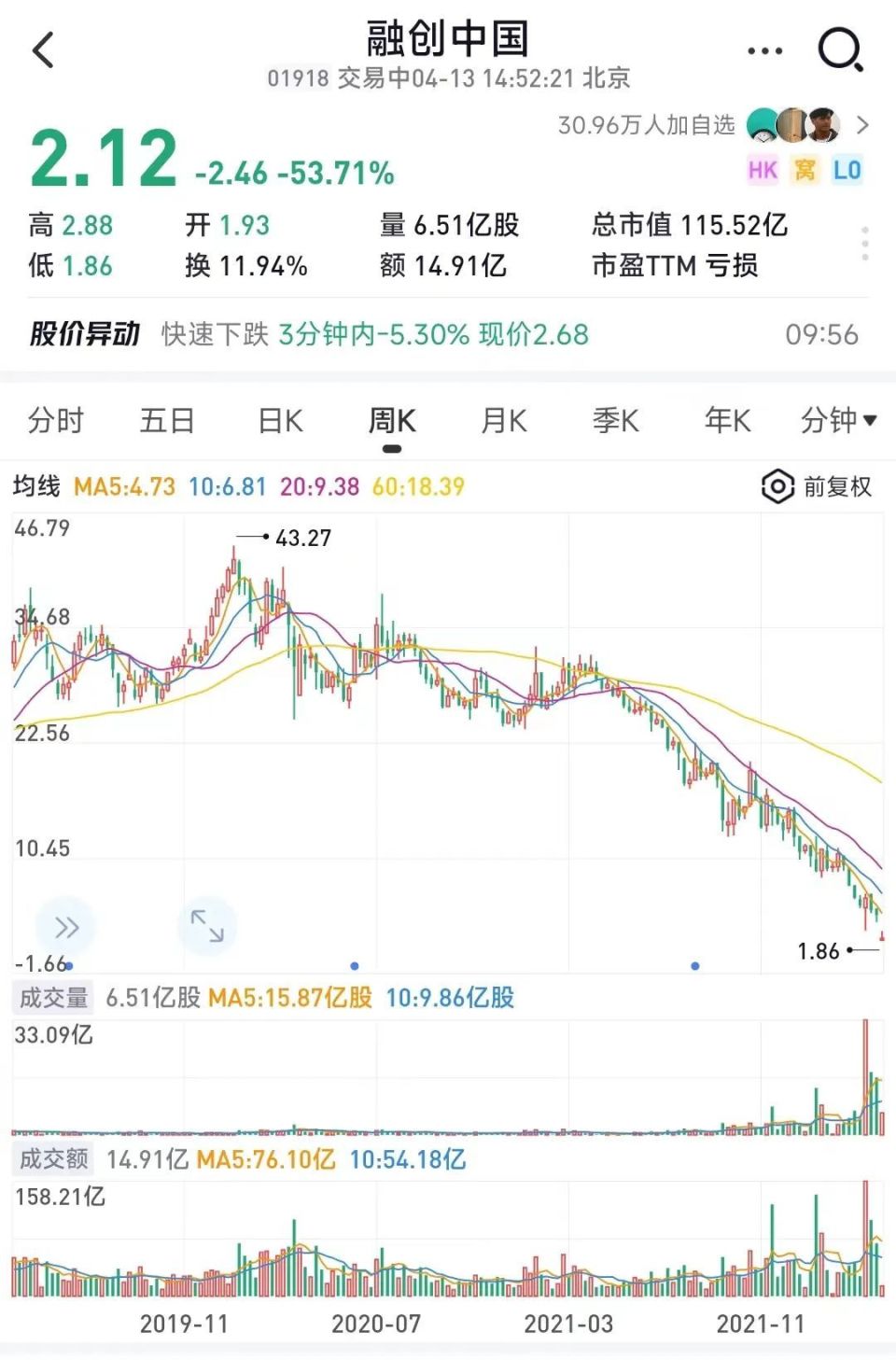Go back using the arrow icon

click(44, 50)
